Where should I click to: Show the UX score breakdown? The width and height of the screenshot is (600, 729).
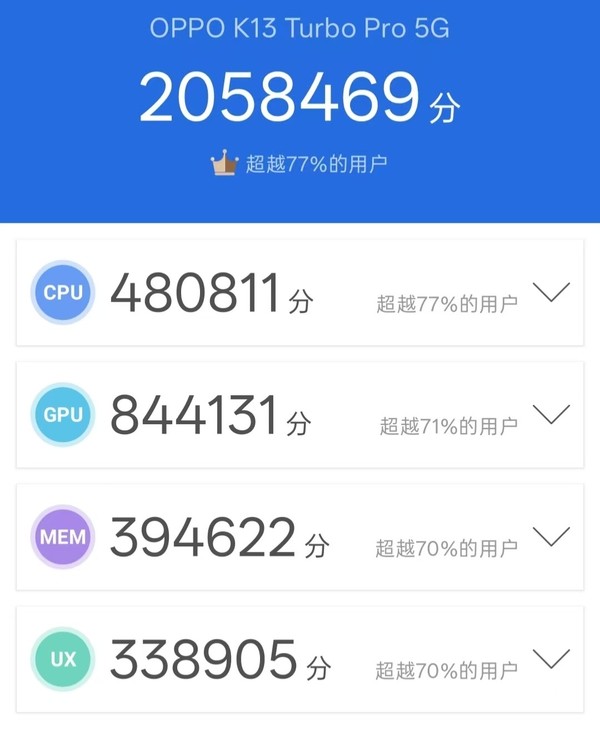point(551,658)
